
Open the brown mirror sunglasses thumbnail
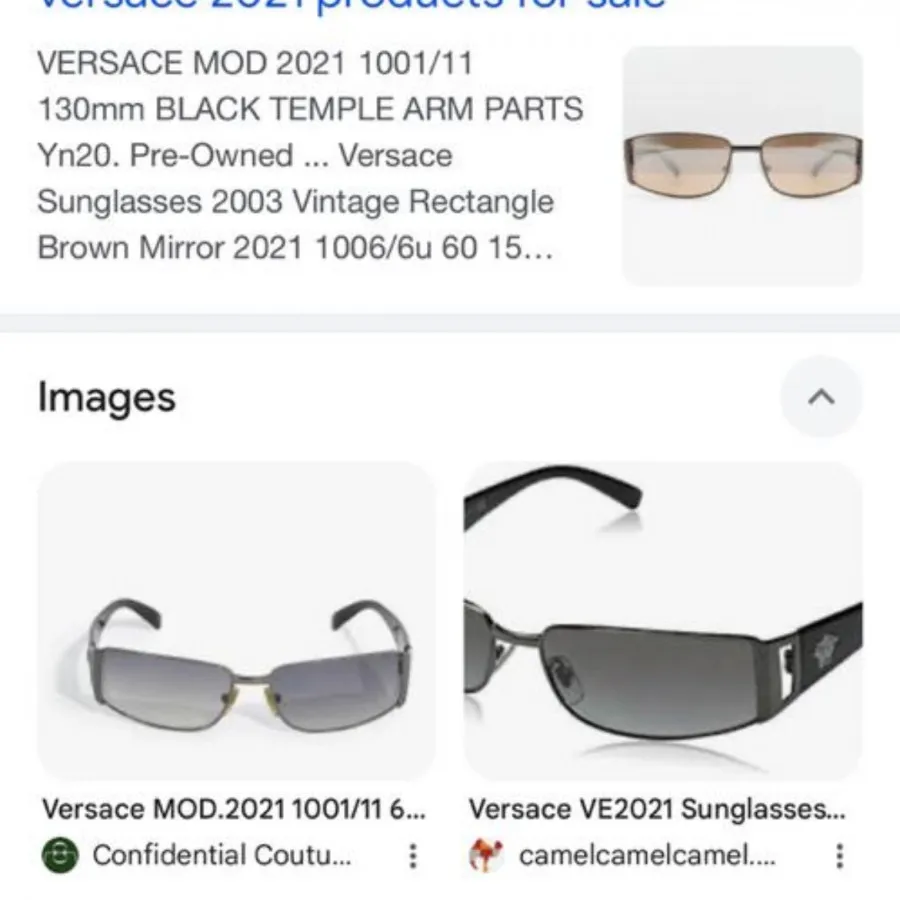pyautogui.click(x=742, y=166)
